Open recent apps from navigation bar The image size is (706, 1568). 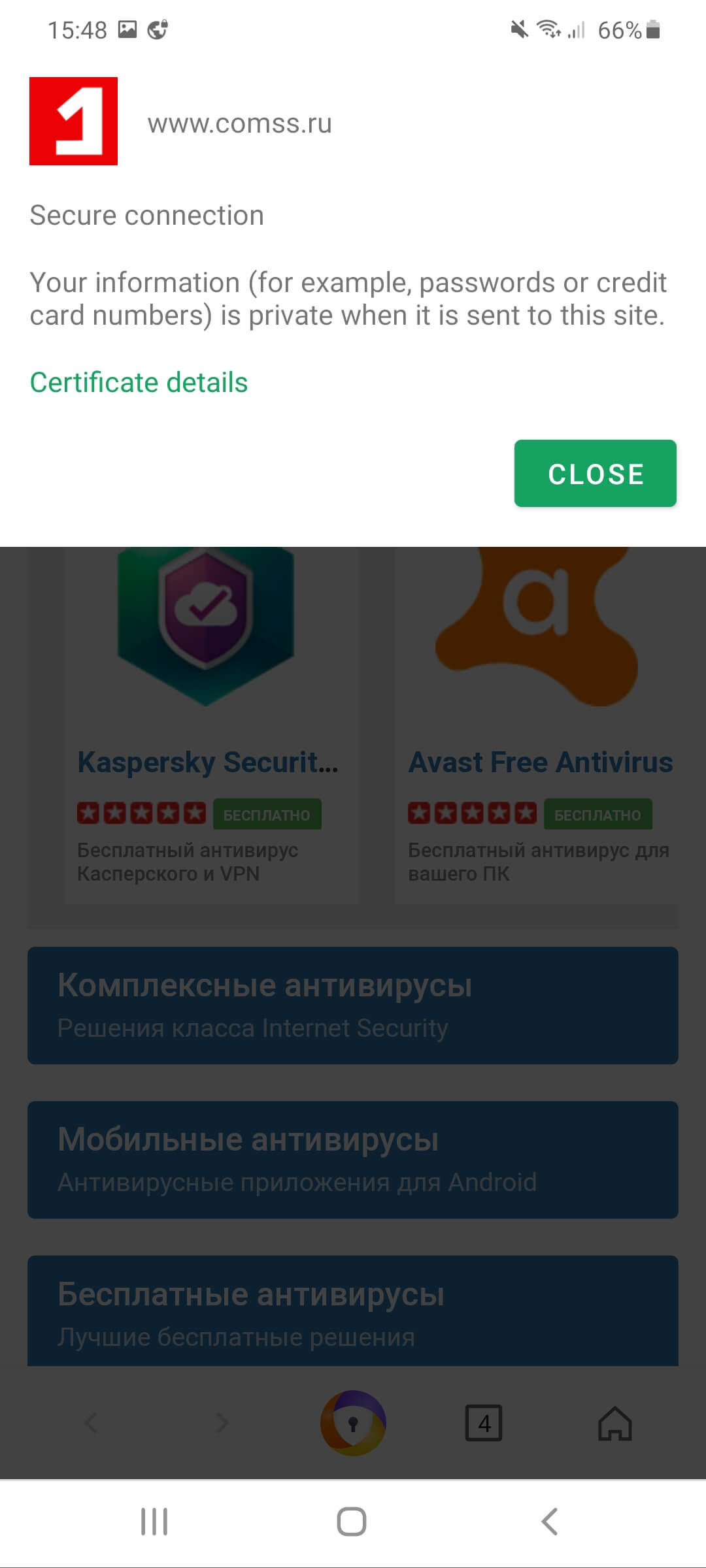pyautogui.click(x=154, y=1522)
